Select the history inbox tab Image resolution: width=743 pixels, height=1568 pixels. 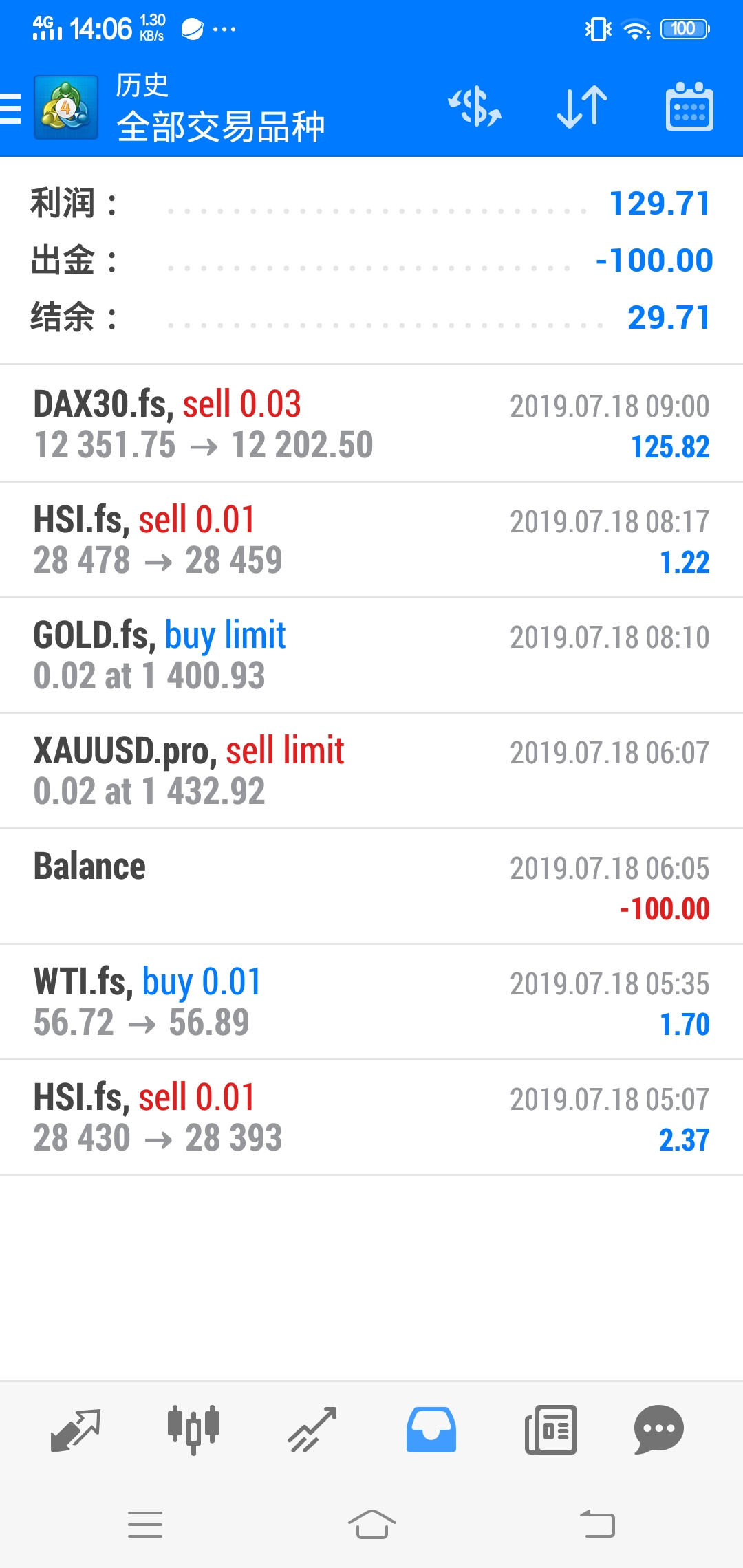pyautogui.click(x=431, y=1430)
